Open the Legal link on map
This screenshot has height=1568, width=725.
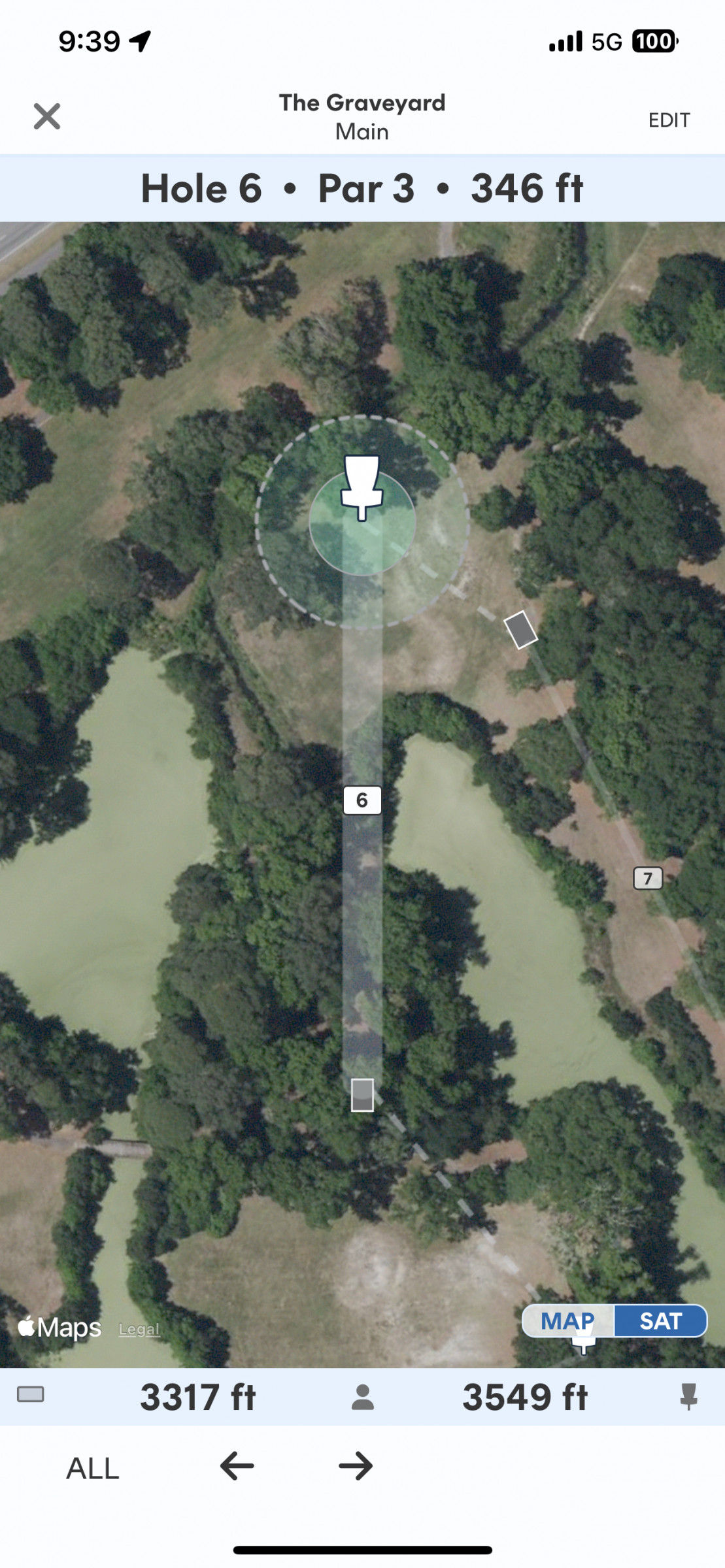pos(139,1329)
